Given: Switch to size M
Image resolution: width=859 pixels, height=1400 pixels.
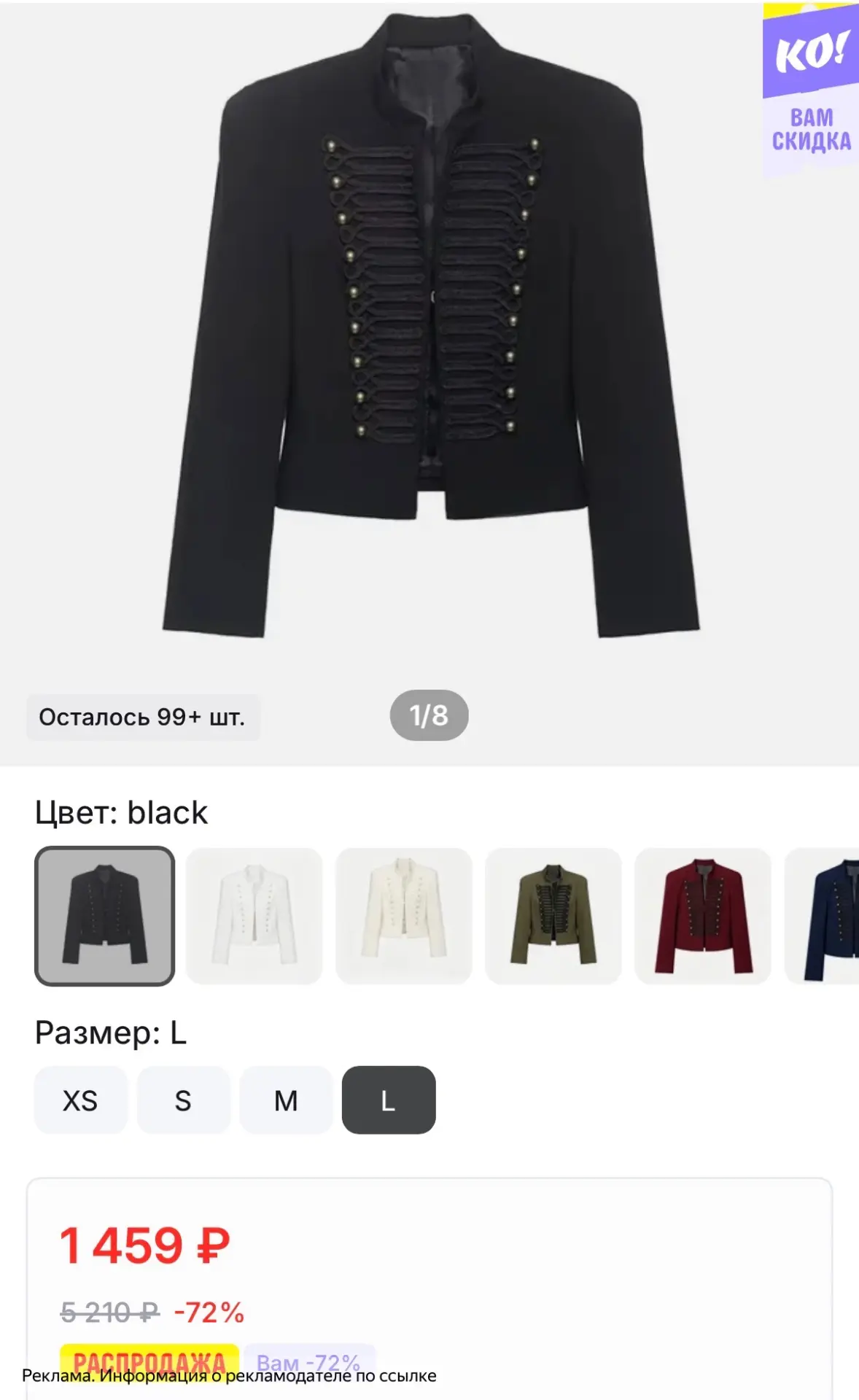Looking at the screenshot, I should coord(286,1100).
